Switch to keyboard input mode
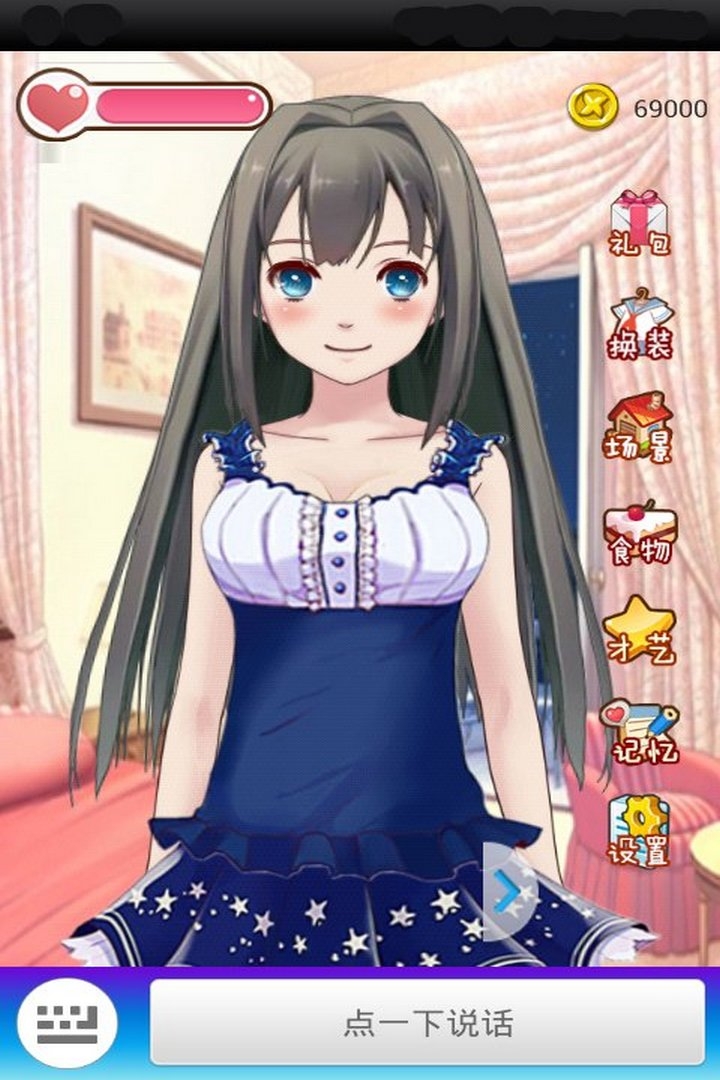This screenshot has height=1080, width=720. click(68, 1023)
